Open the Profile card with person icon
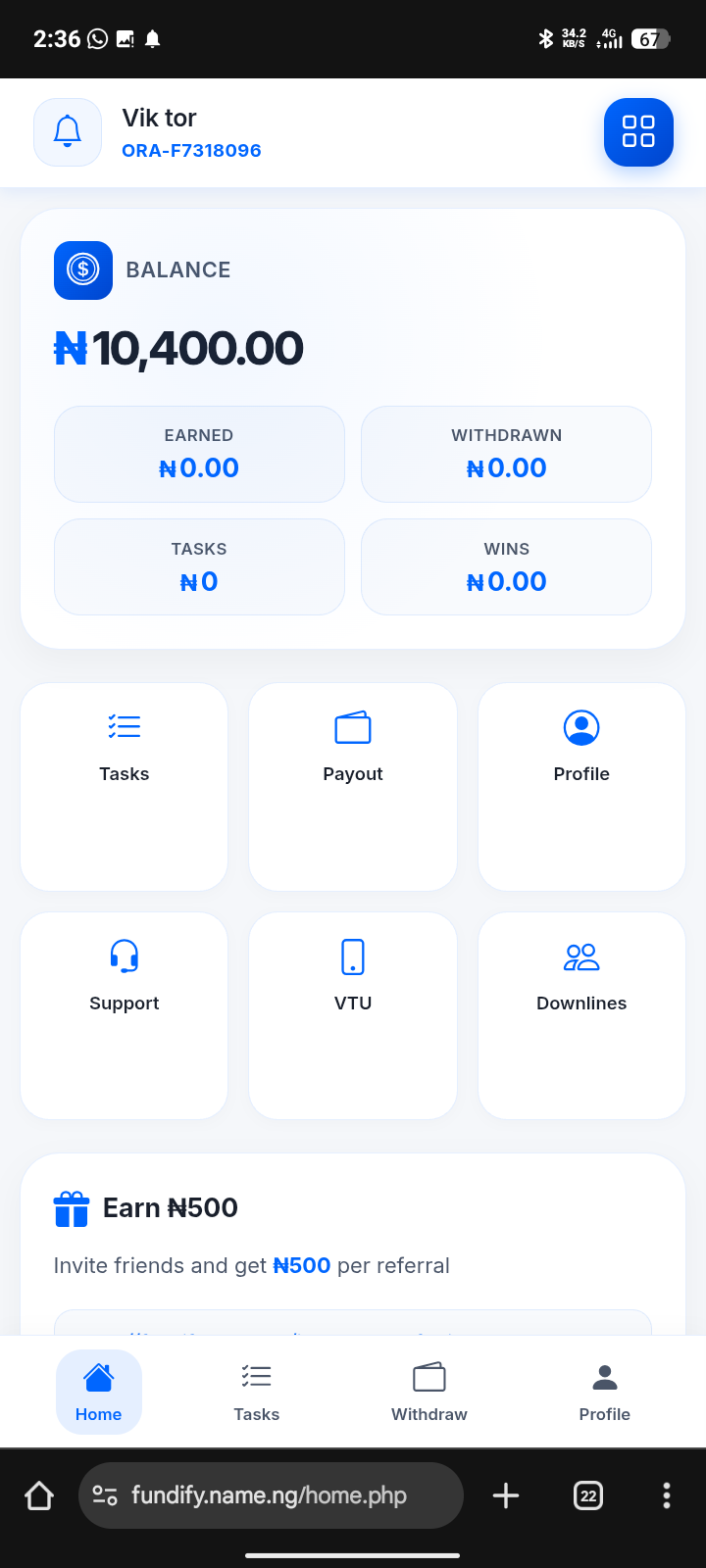This screenshot has height=1568, width=706. [x=581, y=786]
